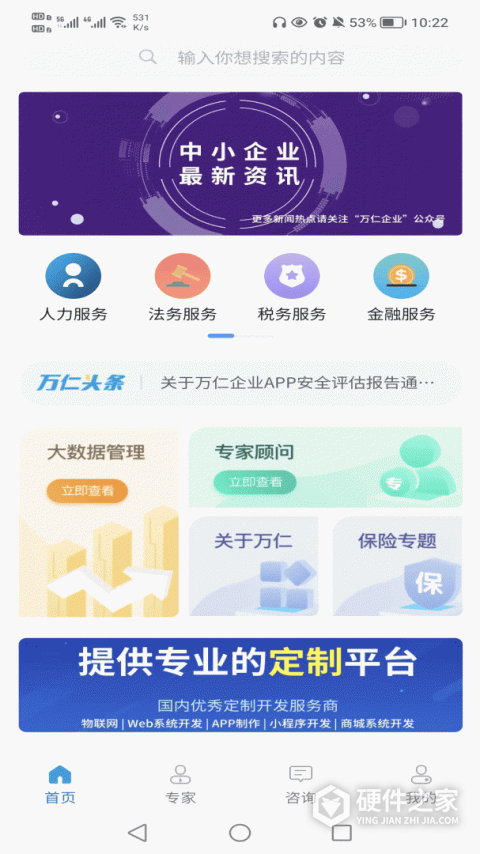
Task: Open the 保险专题 card
Action: click(x=398, y=566)
